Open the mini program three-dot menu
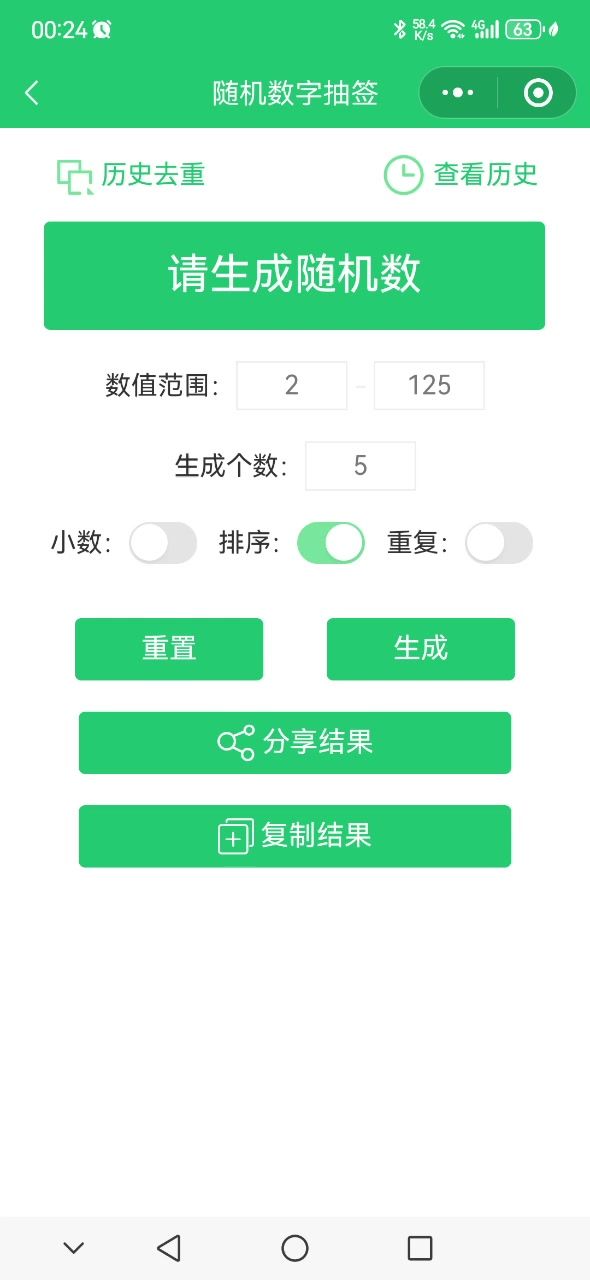This screenshot has height=1280, width=590. pos(458,93)
